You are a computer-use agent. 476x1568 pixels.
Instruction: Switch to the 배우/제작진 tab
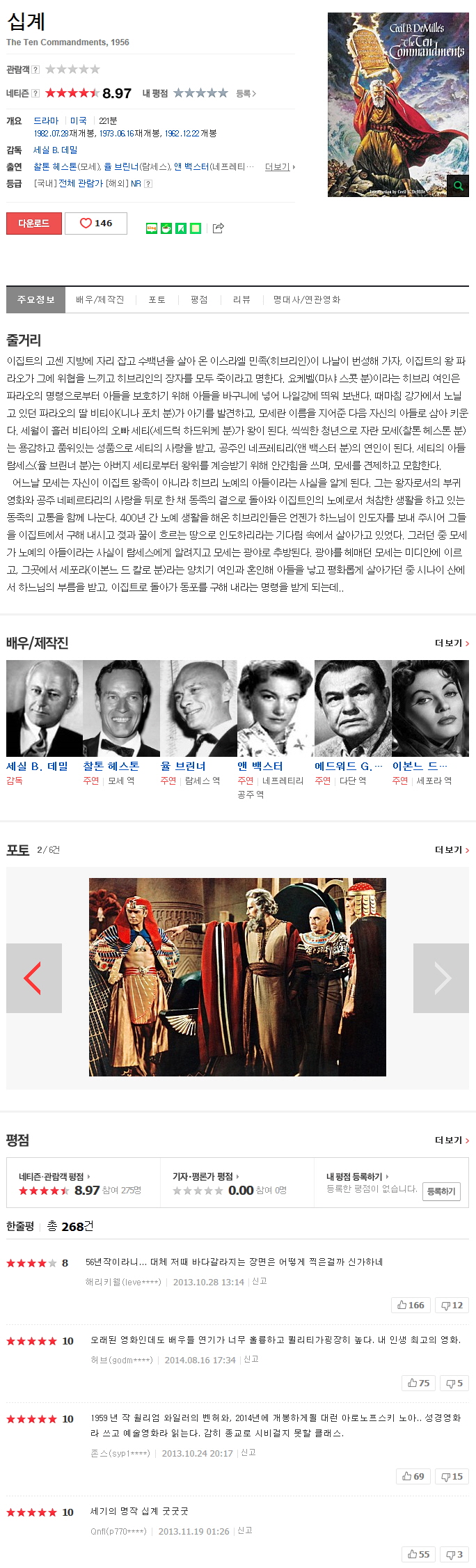(x=100, y=299)
